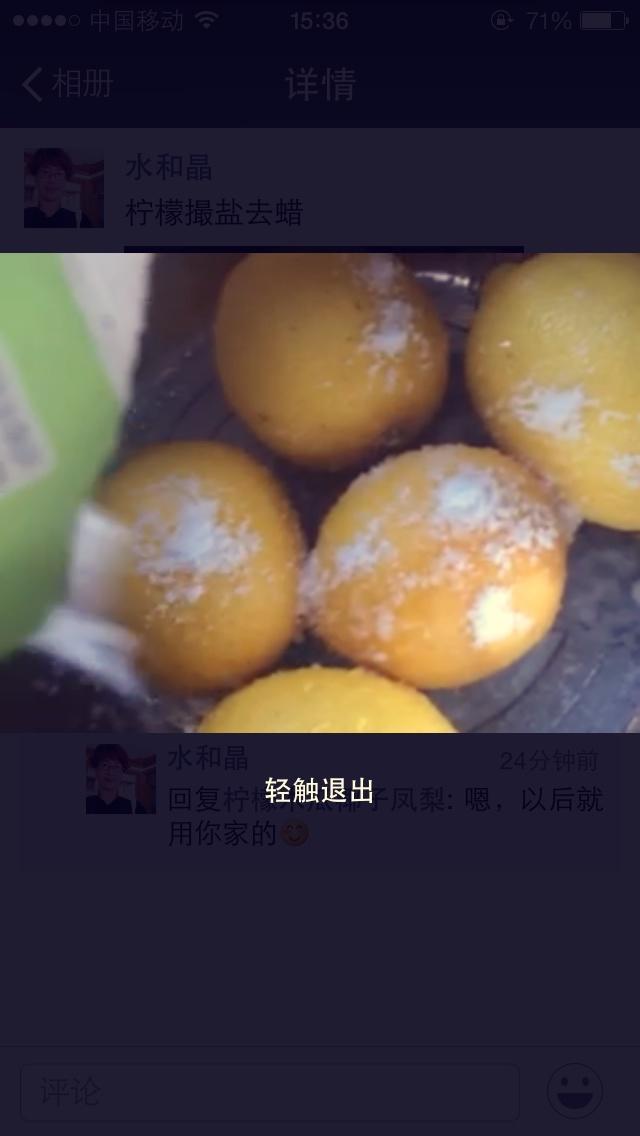640x1136 pixels.
Task: Tap the lemon video to exit playback
Action: tap(320, 492)
